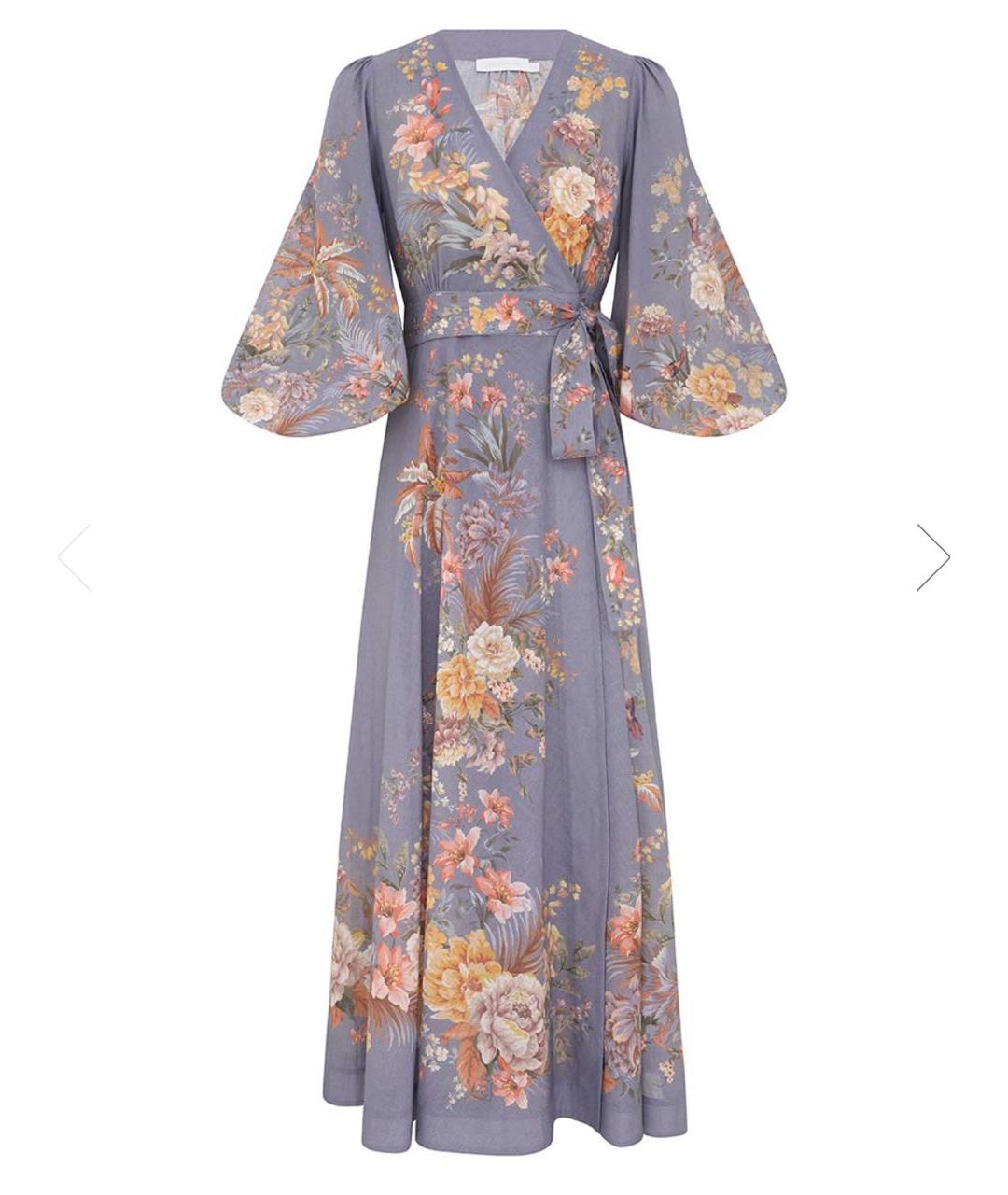This screenshot has width=1008, height=1195.
Task: Go back to the previous product image
Action: [x=75, y=557]
